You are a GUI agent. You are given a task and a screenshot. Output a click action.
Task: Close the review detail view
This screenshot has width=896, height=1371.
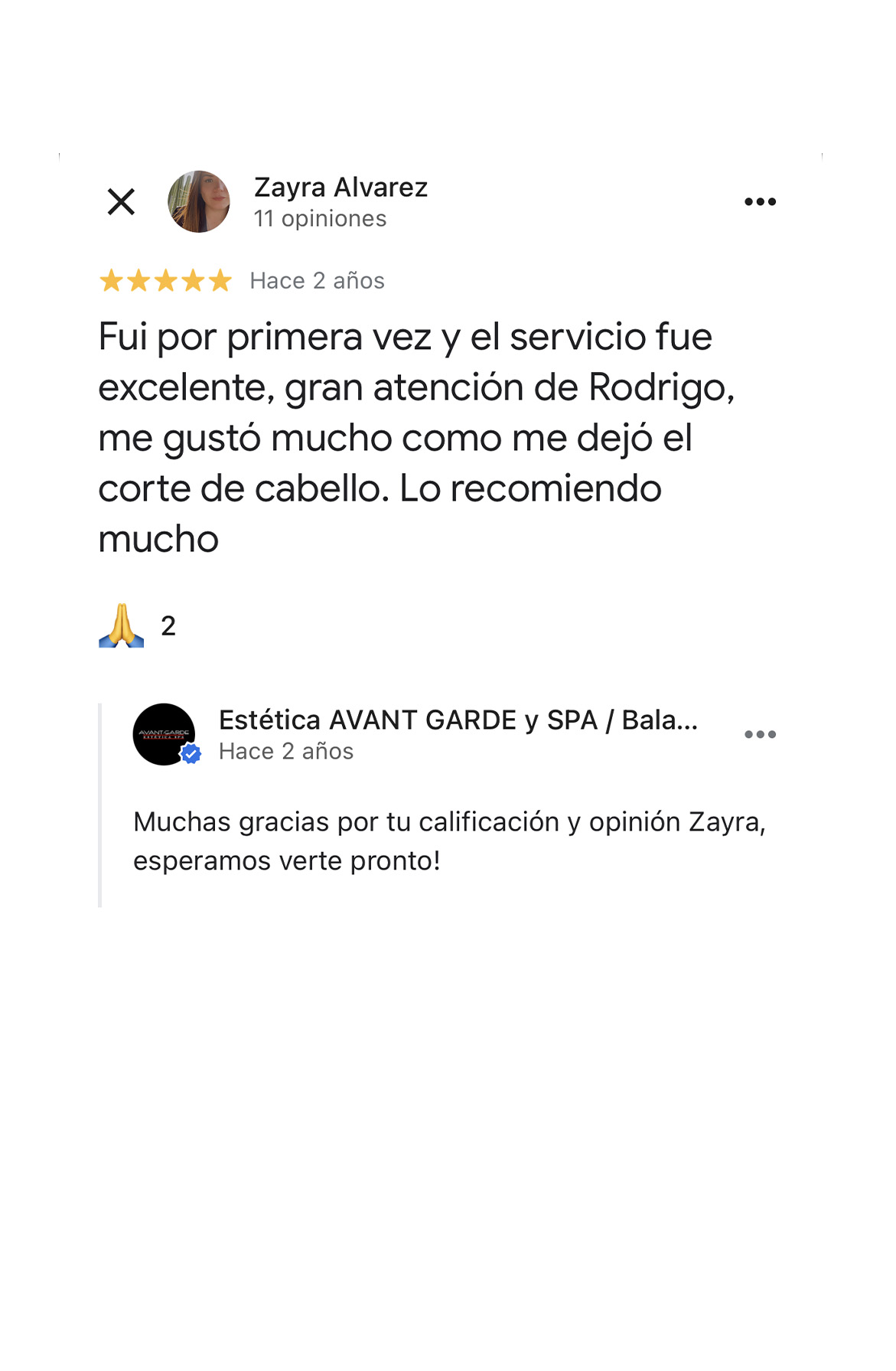[x=121, y=202]
